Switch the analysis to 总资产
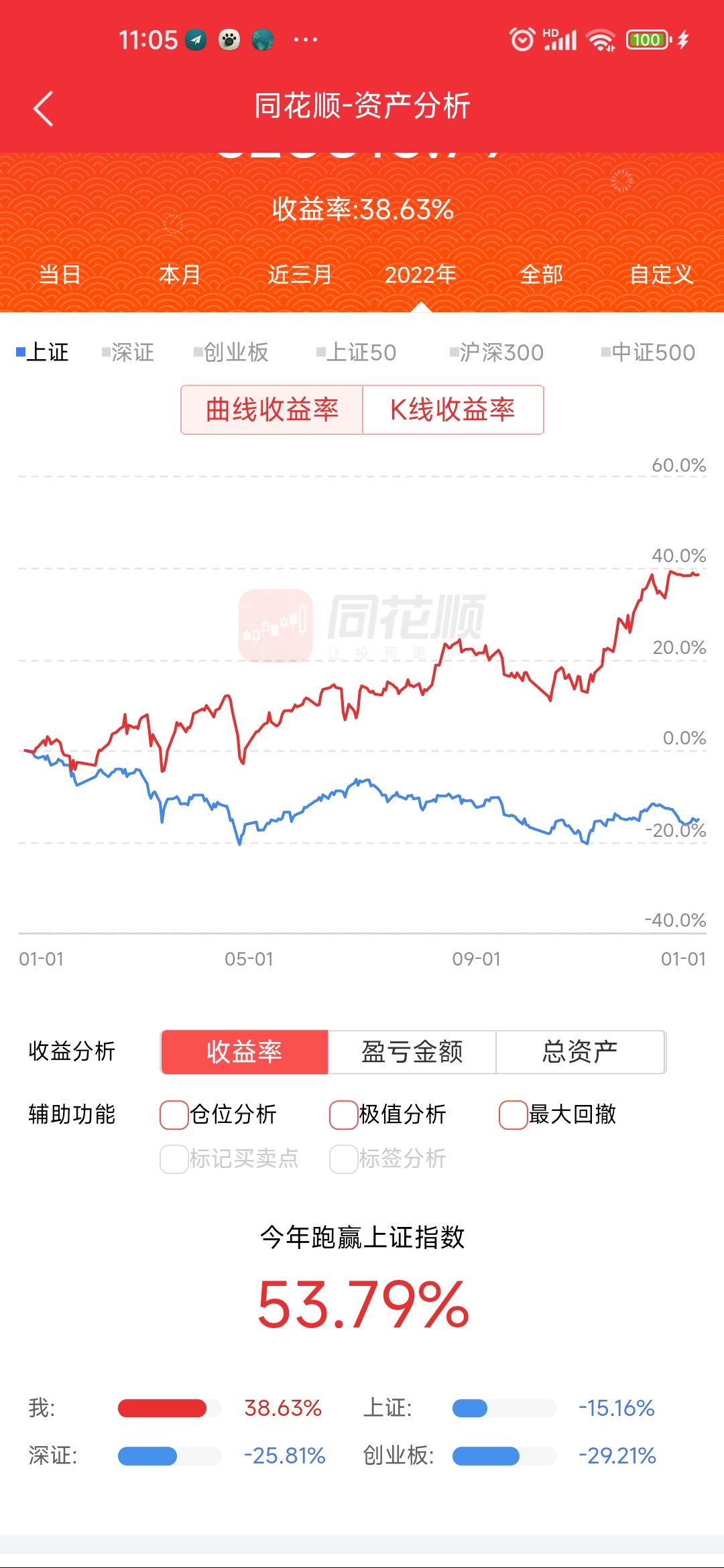The height and width of the screenshot is (1568, 724). pos(581,1052)
